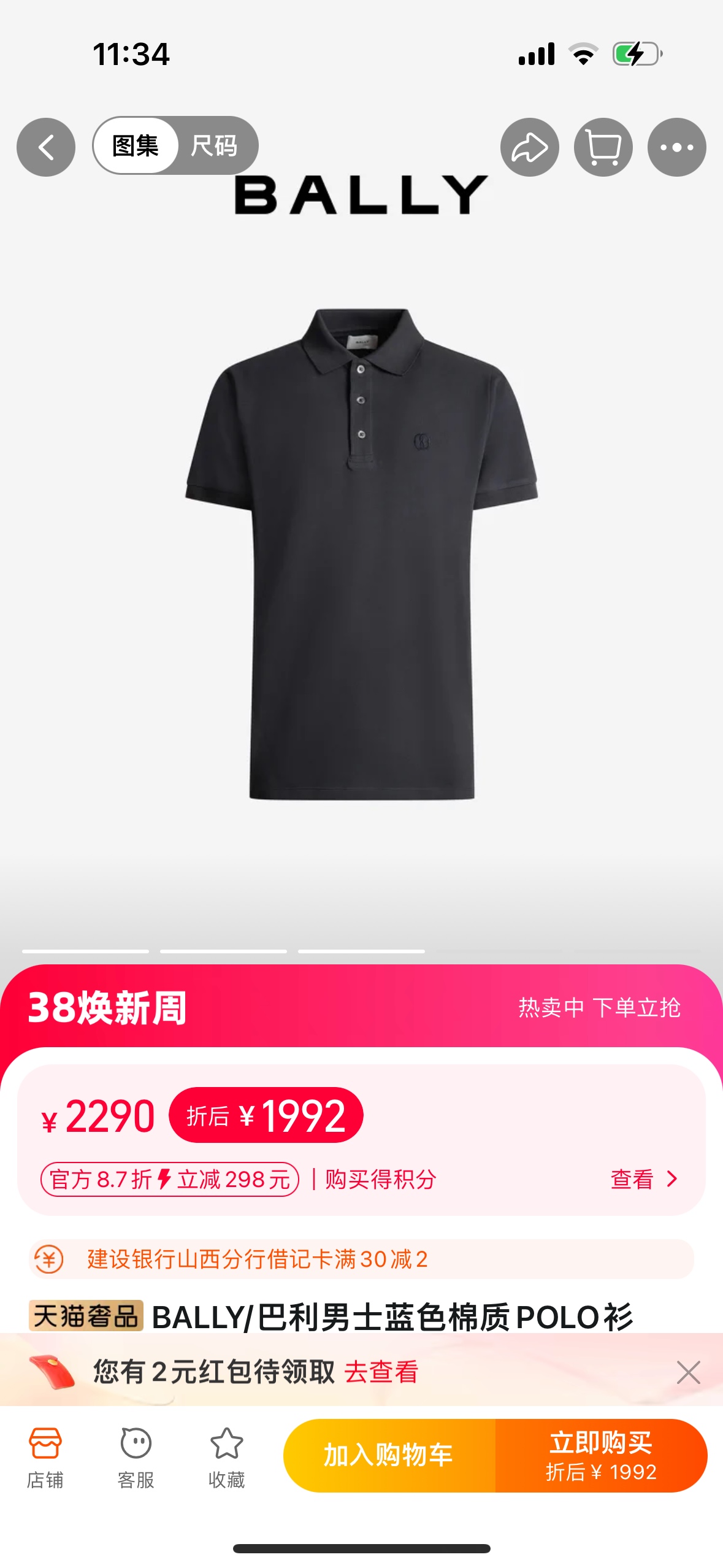Tap 加入购物车 to add to cart
The height and width of the screenshot is (1568, 723).
point(389,1455)
